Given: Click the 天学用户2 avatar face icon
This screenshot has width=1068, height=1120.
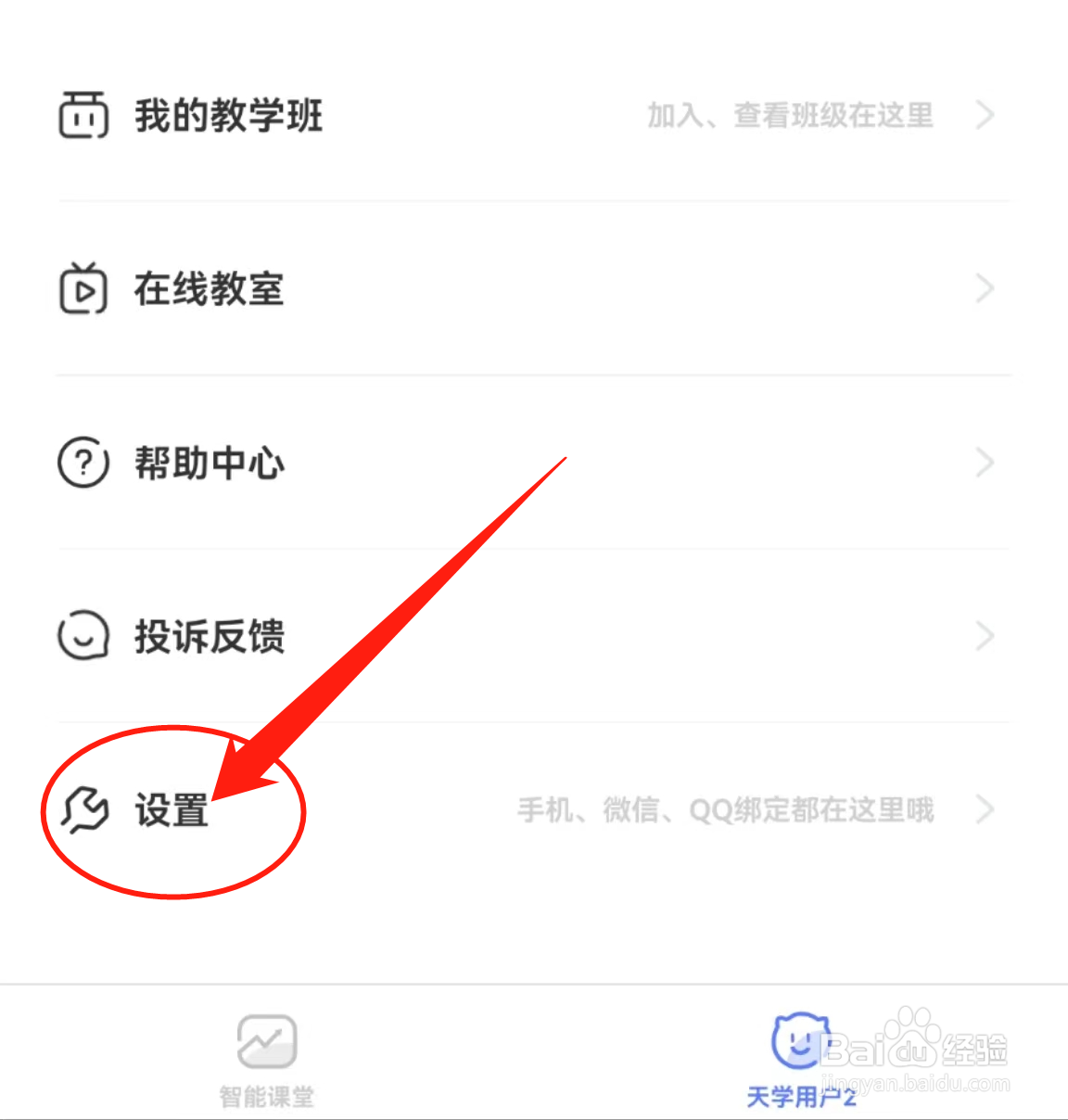Looking at the screenshot, I should (x=801, y=1040).
